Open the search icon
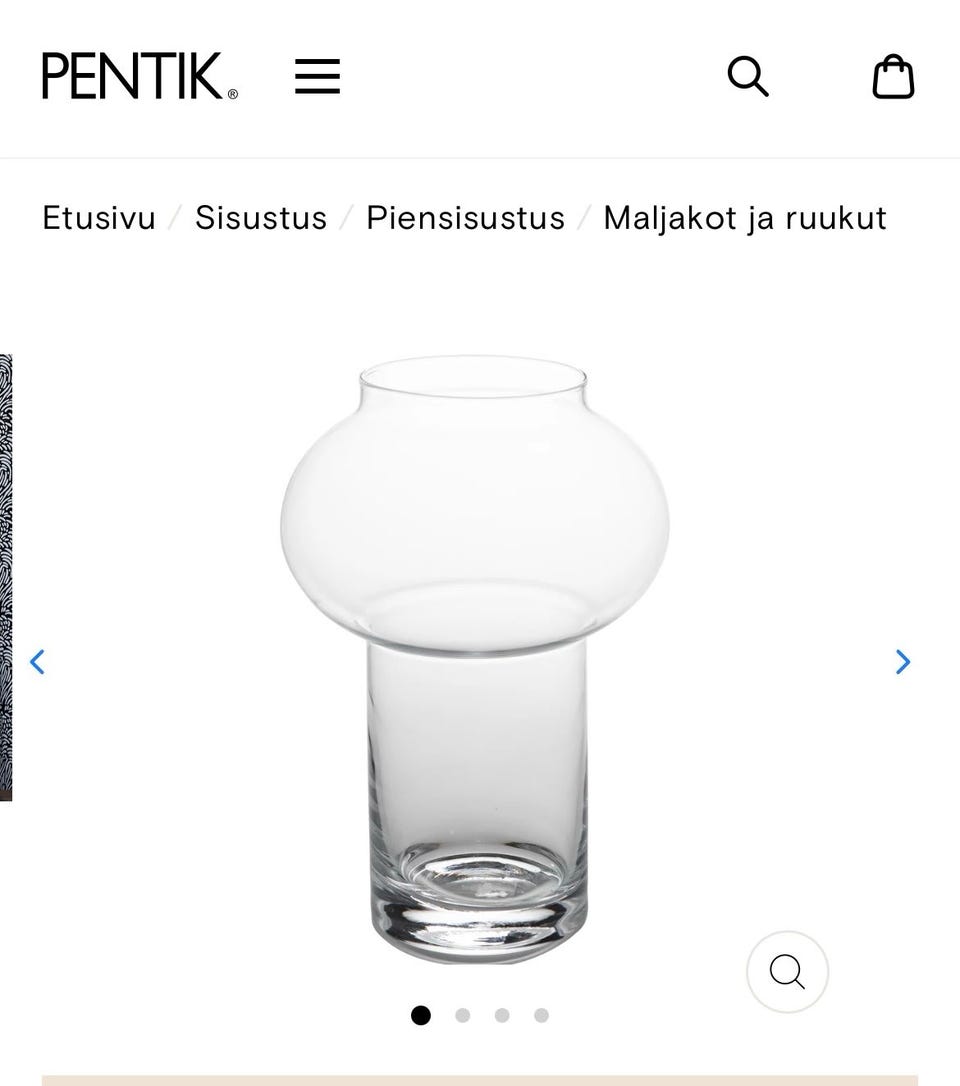 [x=748, y=76]
